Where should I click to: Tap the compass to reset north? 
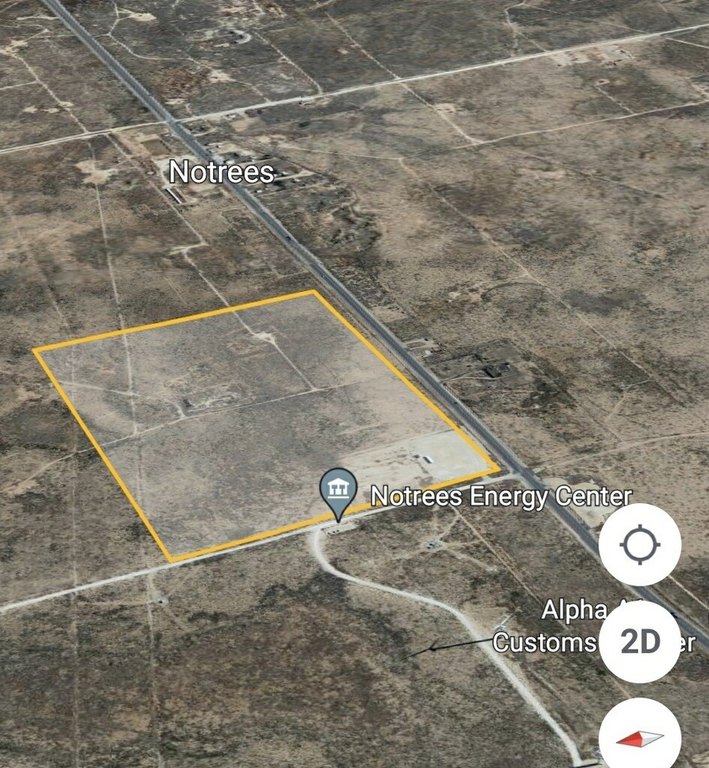(640, 737)
